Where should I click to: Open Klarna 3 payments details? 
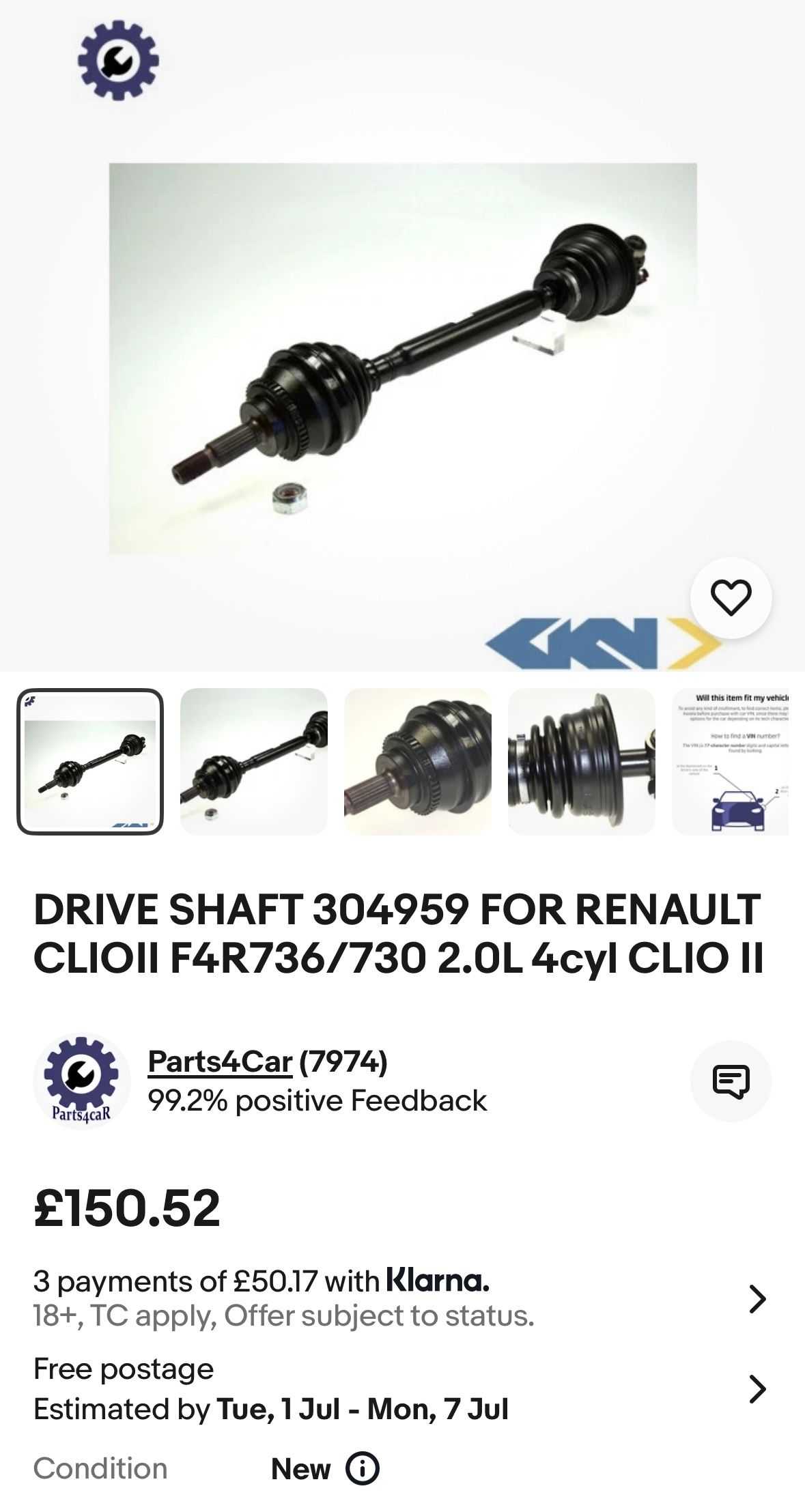757,1298
